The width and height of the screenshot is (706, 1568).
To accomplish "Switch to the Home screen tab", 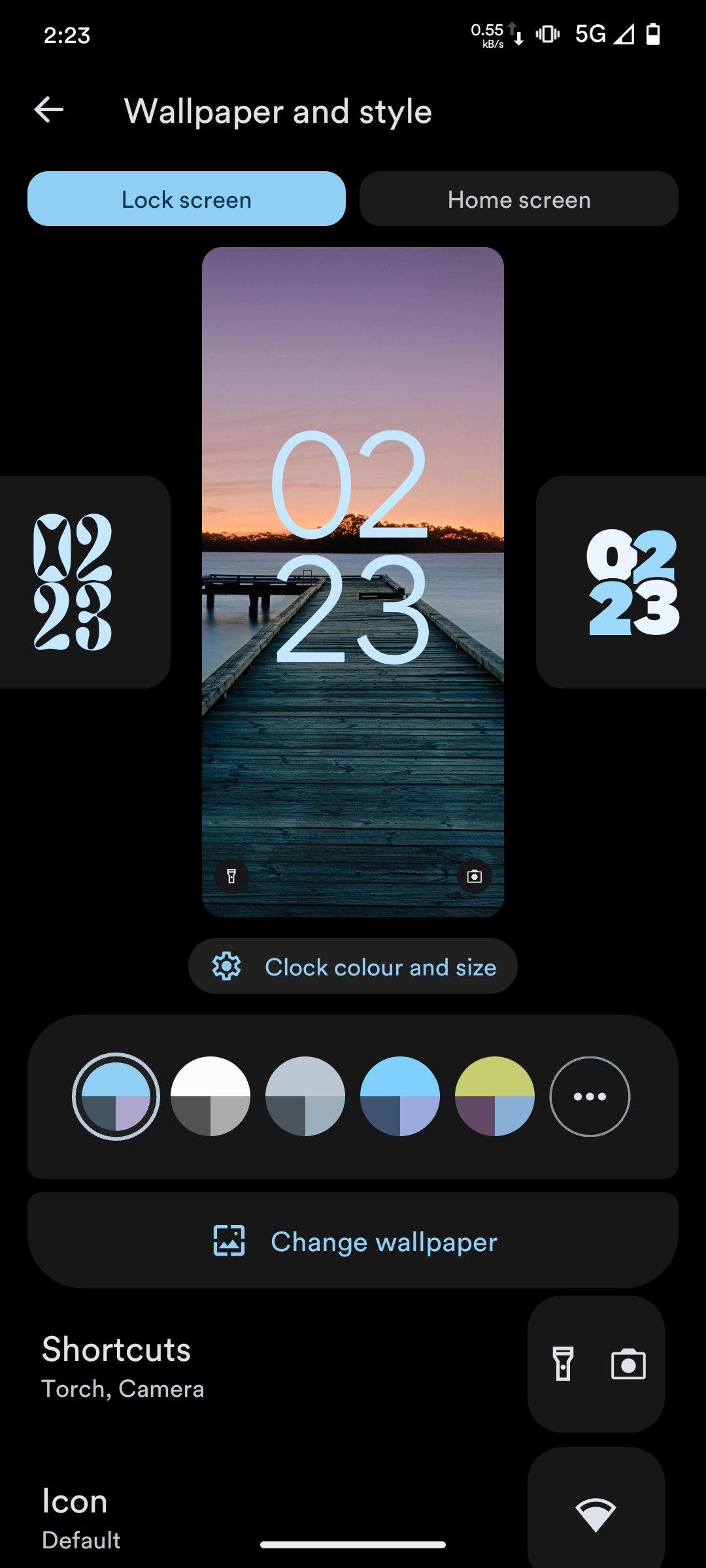I will (x=518, y=199).
